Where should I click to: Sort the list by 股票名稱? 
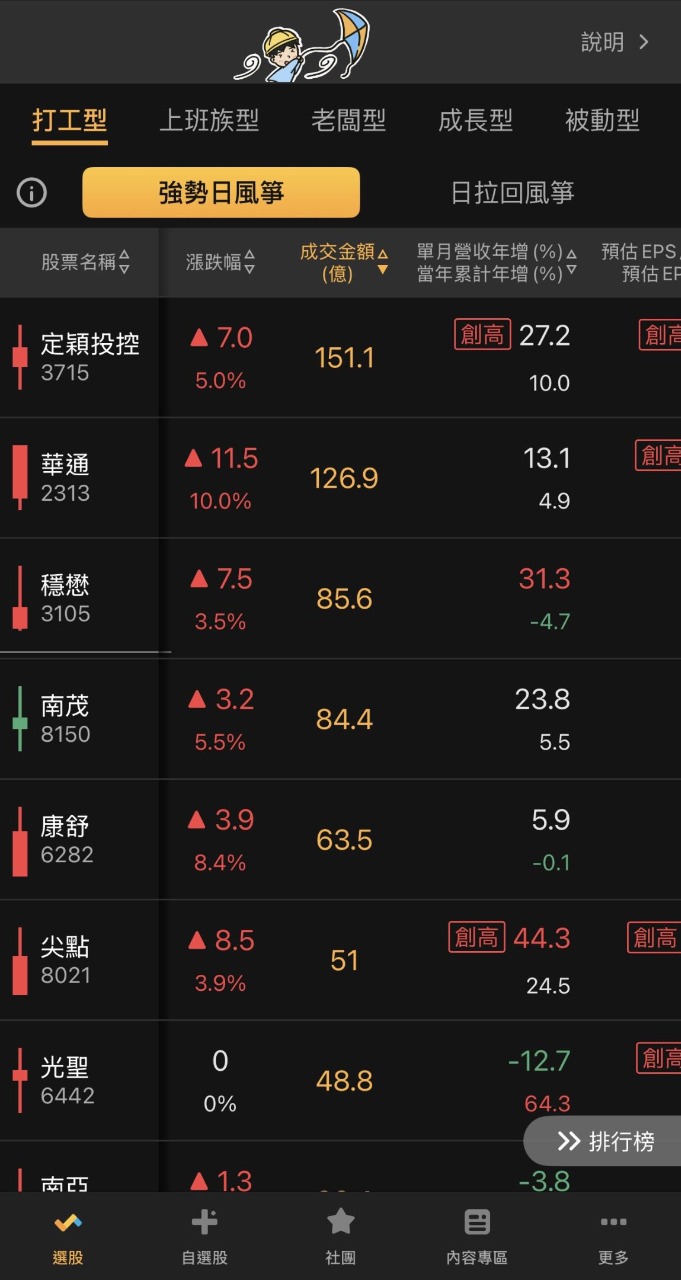85,262
